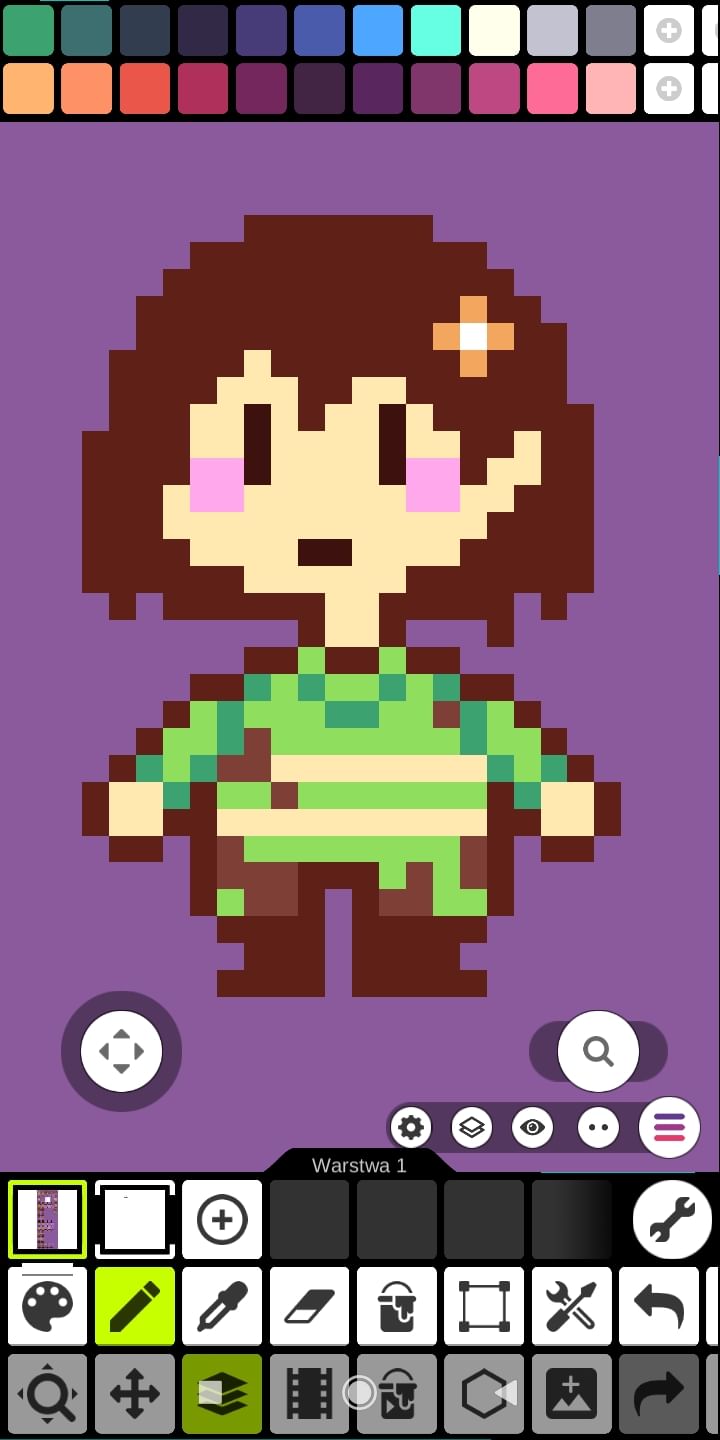Open the wrench layer settings button

(672, 1219)
